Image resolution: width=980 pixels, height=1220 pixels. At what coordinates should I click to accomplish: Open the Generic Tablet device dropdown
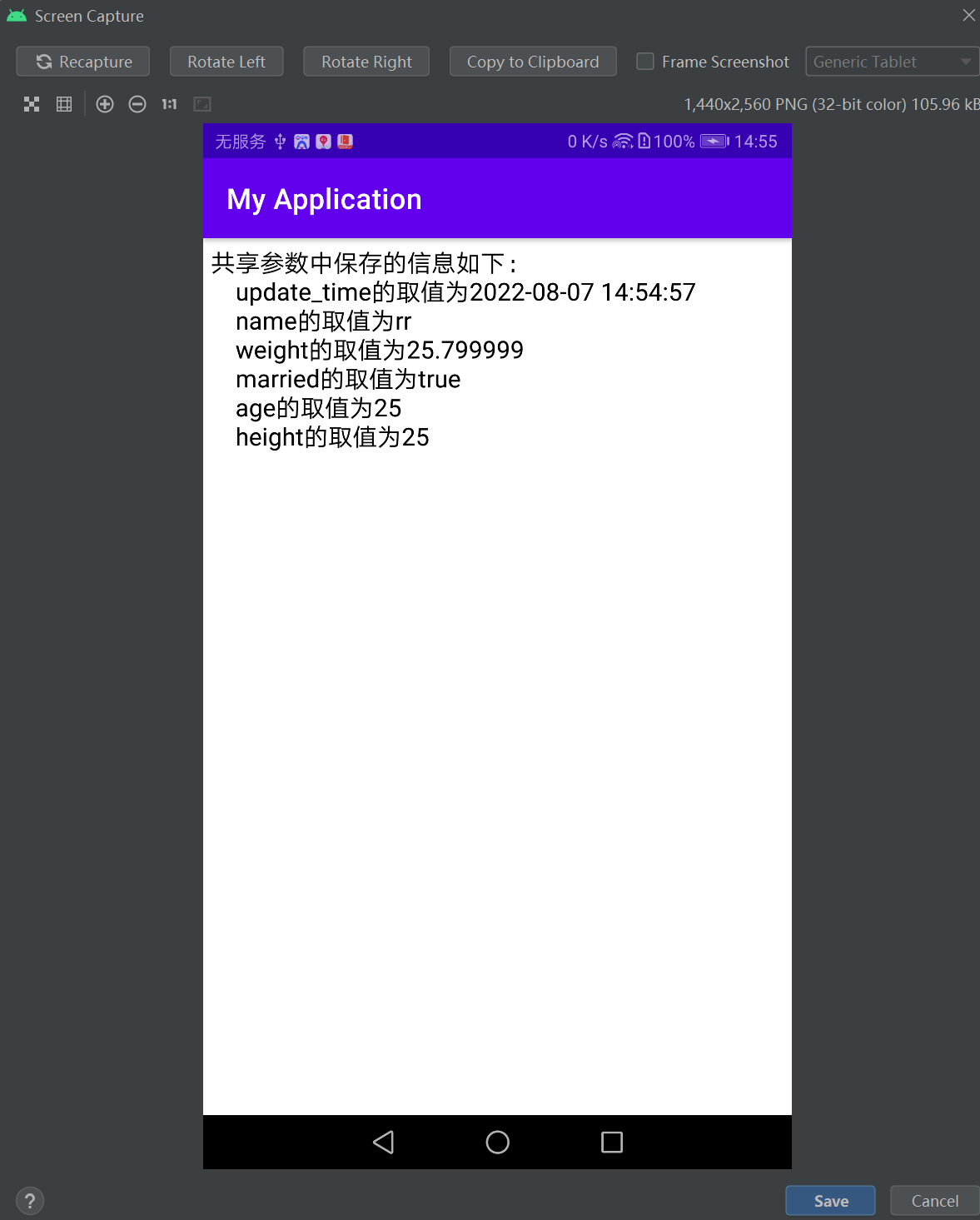click(x=891, y=62)
